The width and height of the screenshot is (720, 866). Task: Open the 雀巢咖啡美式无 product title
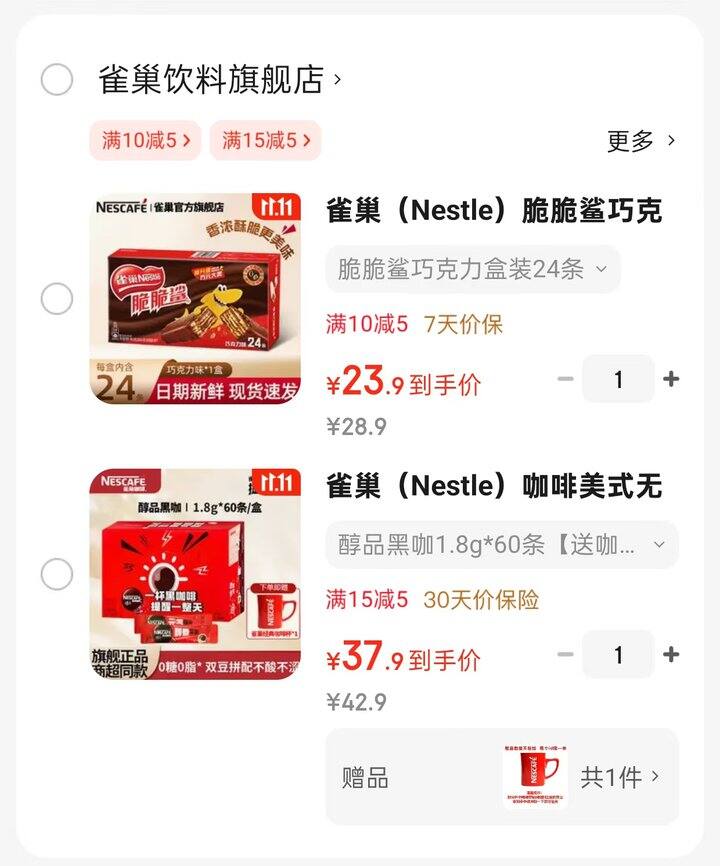coord(494,487)
